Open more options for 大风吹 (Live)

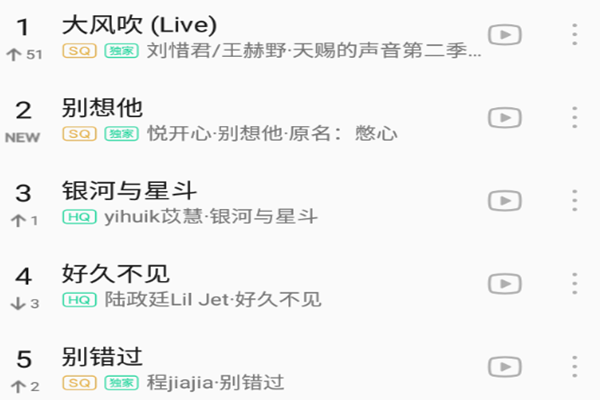click(574, 34)
